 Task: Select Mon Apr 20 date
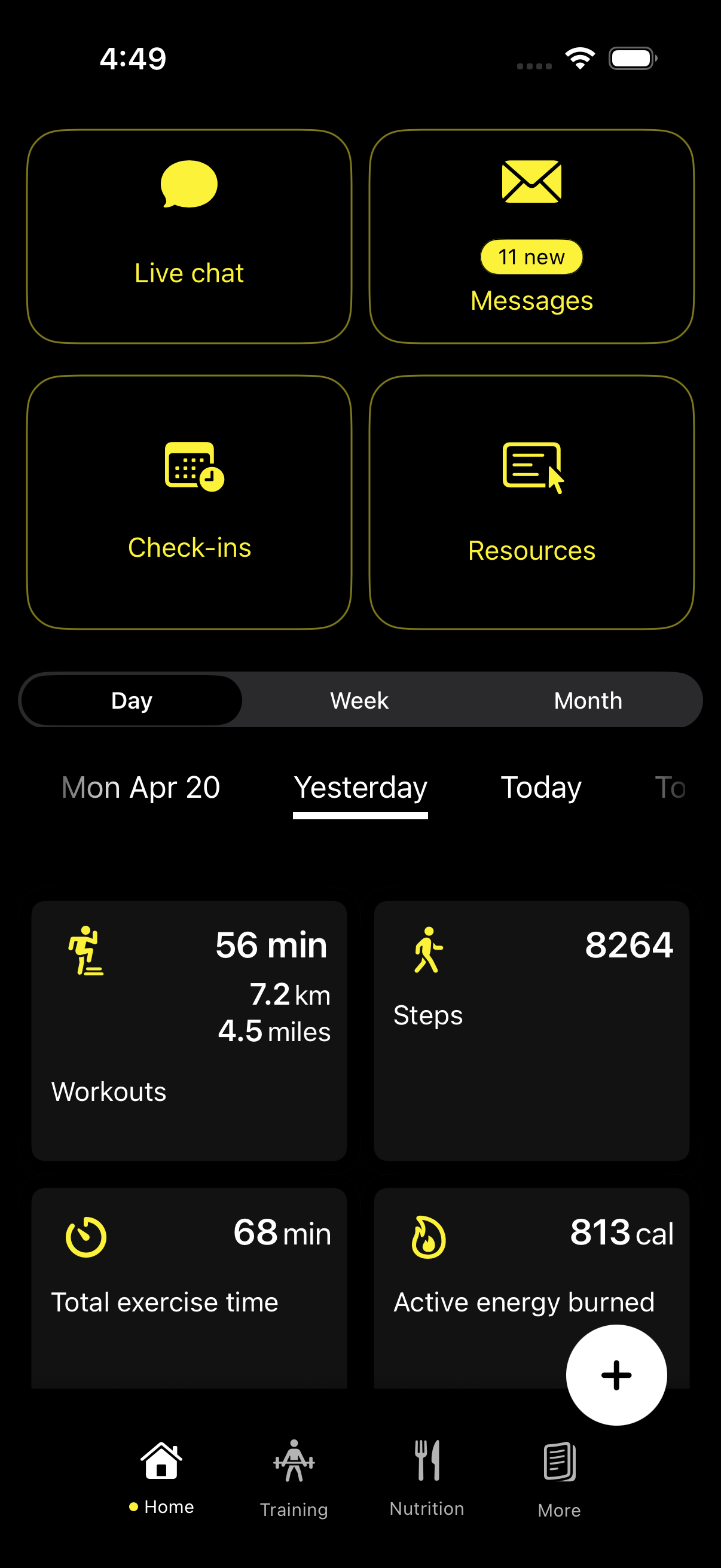(140, 788)
